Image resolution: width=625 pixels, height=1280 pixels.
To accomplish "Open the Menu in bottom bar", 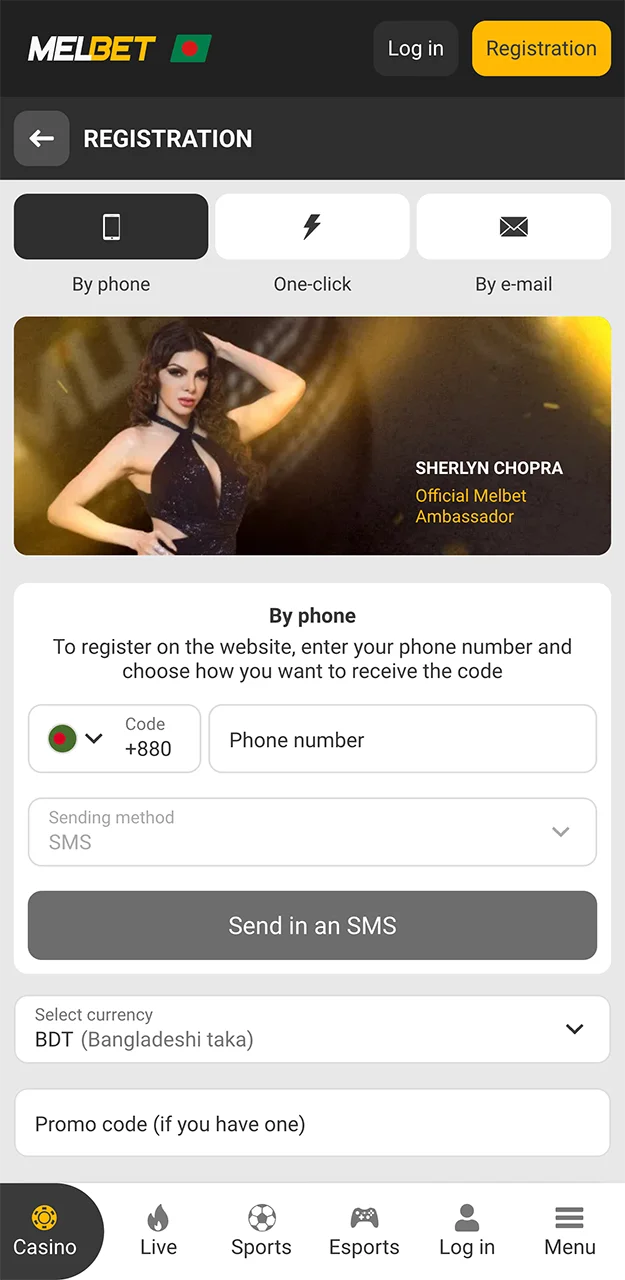I will point(570,1231).
